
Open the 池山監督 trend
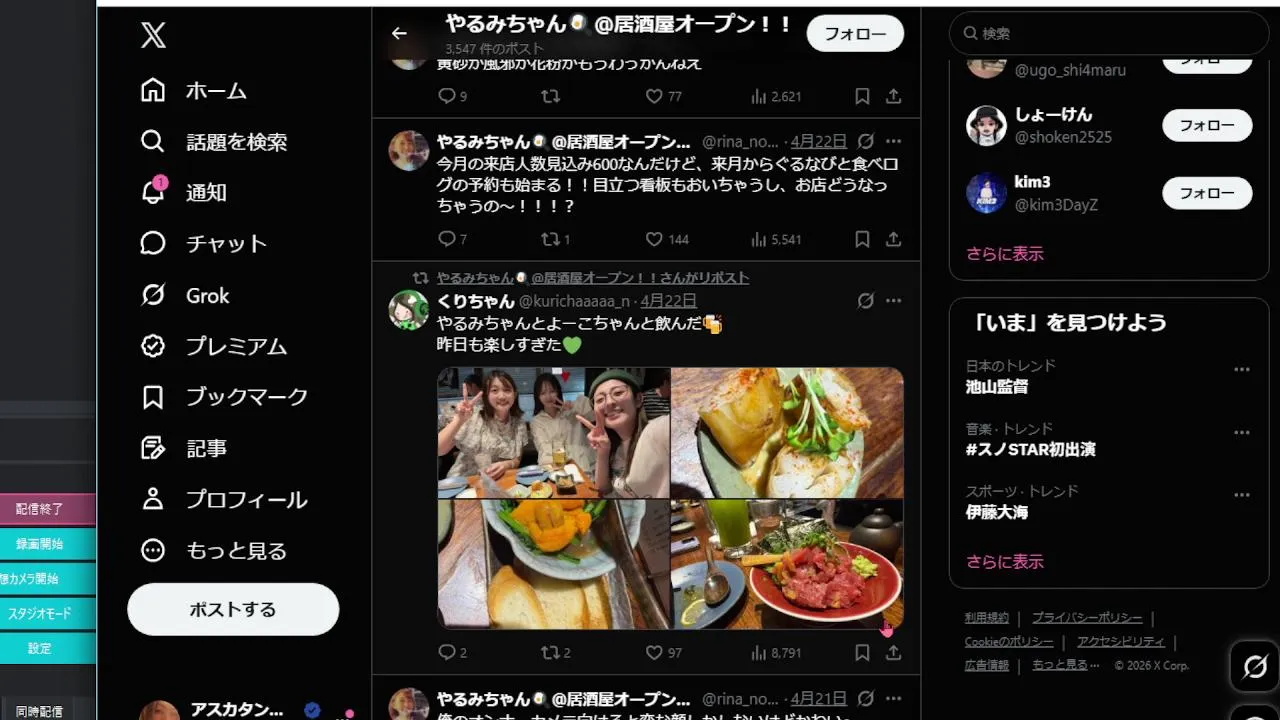click(997, 386)
